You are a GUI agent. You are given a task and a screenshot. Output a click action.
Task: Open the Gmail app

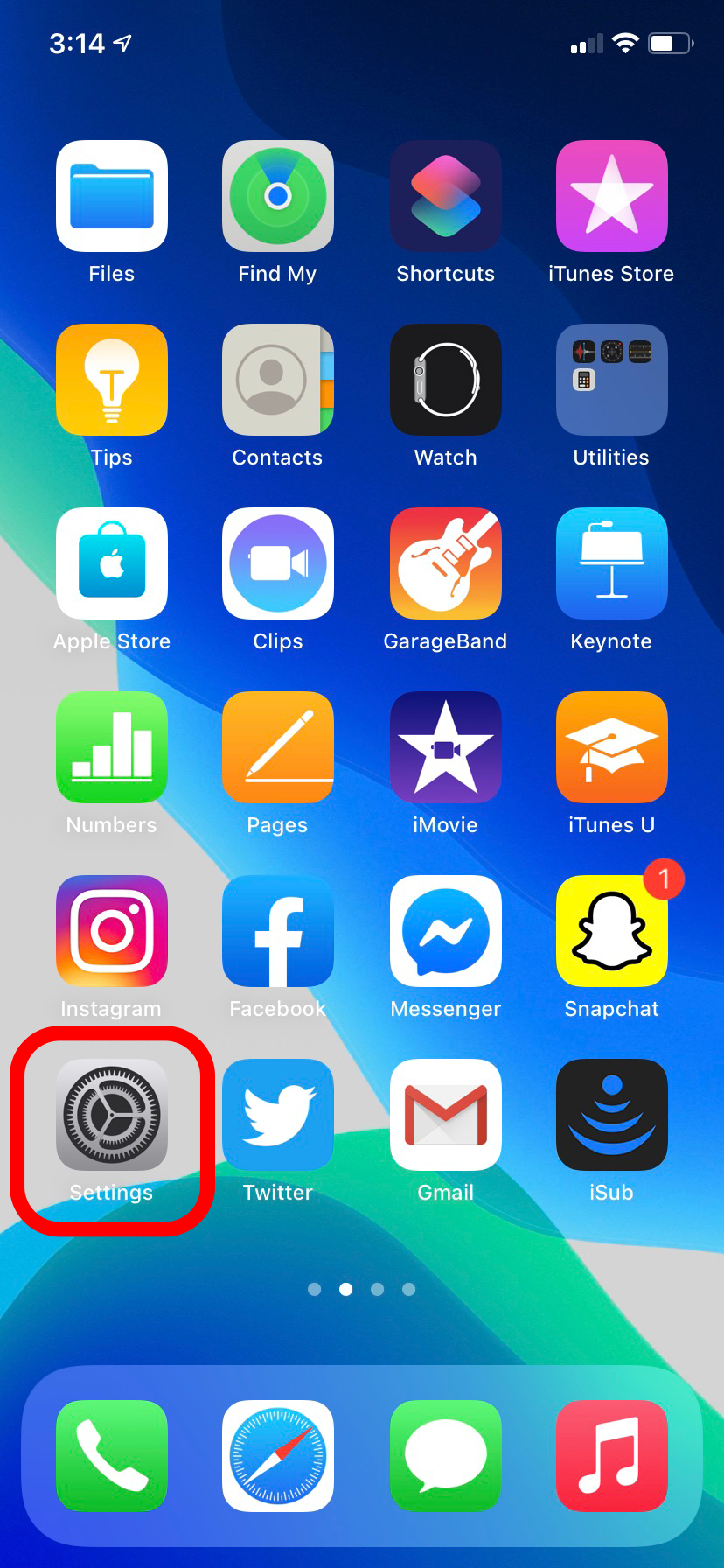[x=445, y=1114]
